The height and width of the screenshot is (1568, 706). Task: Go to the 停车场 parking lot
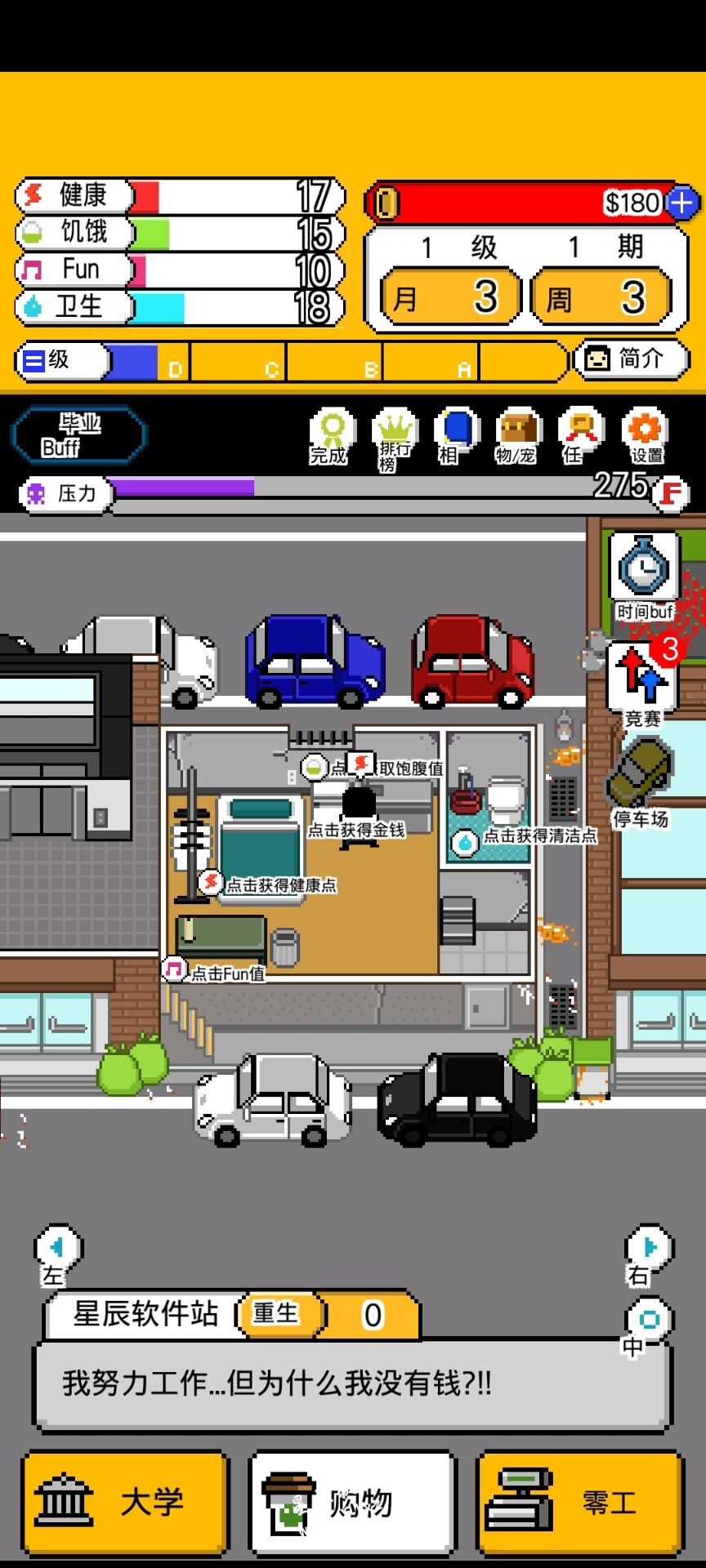(641, 781)
